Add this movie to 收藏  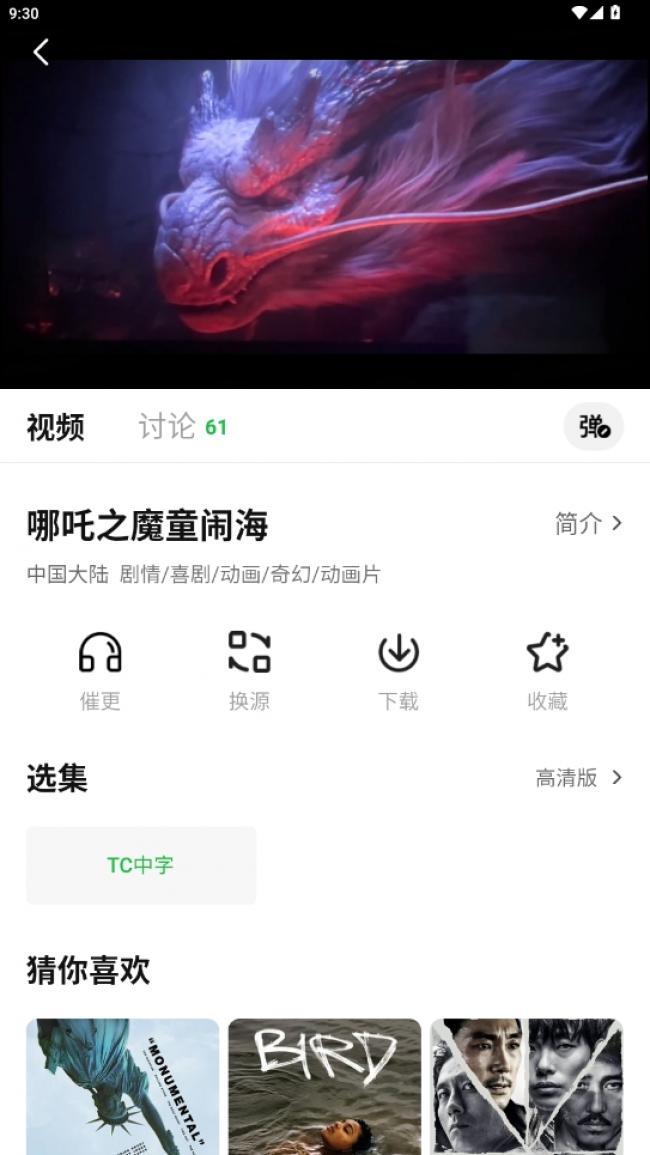tap(547, 670)
